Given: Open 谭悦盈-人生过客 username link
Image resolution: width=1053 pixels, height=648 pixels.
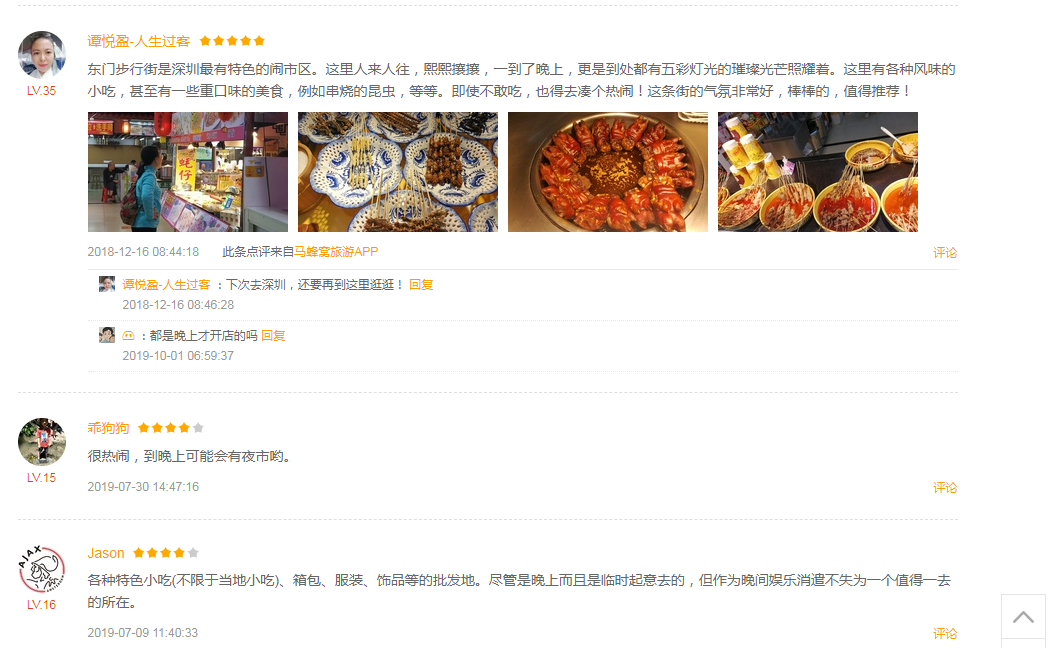Looking at the screenshot, I should (138, 41).
